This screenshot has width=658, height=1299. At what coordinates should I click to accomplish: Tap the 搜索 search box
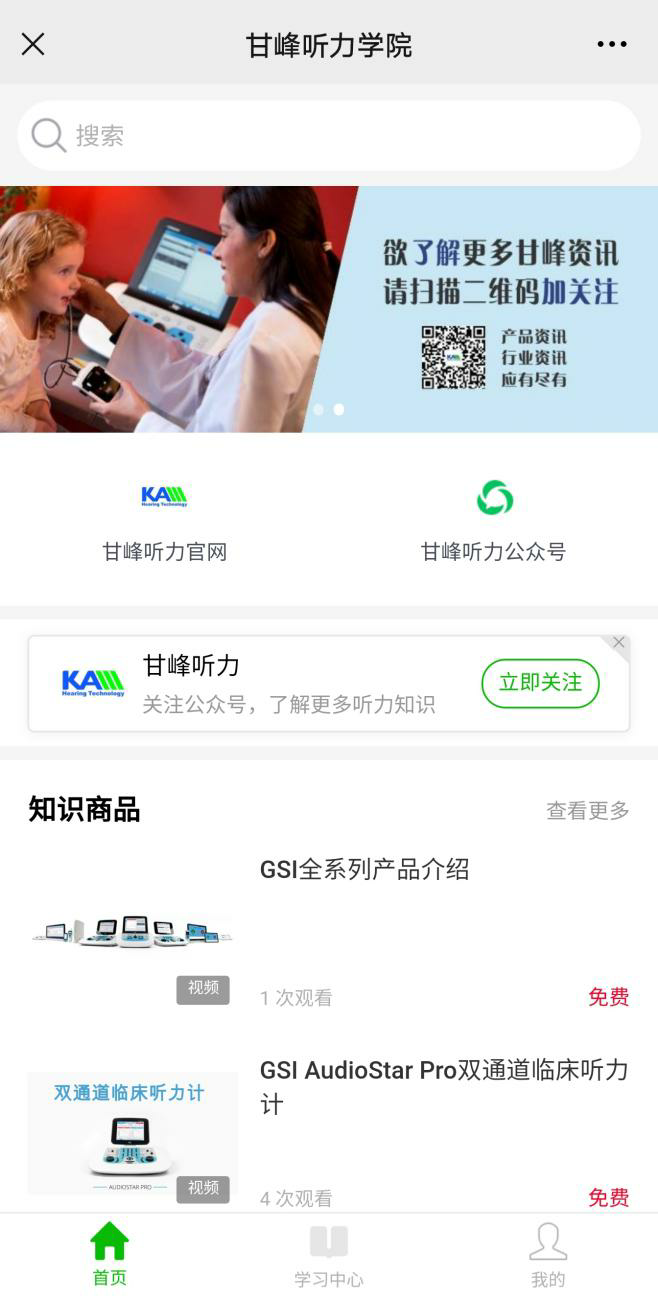click(x=328, y=135)
